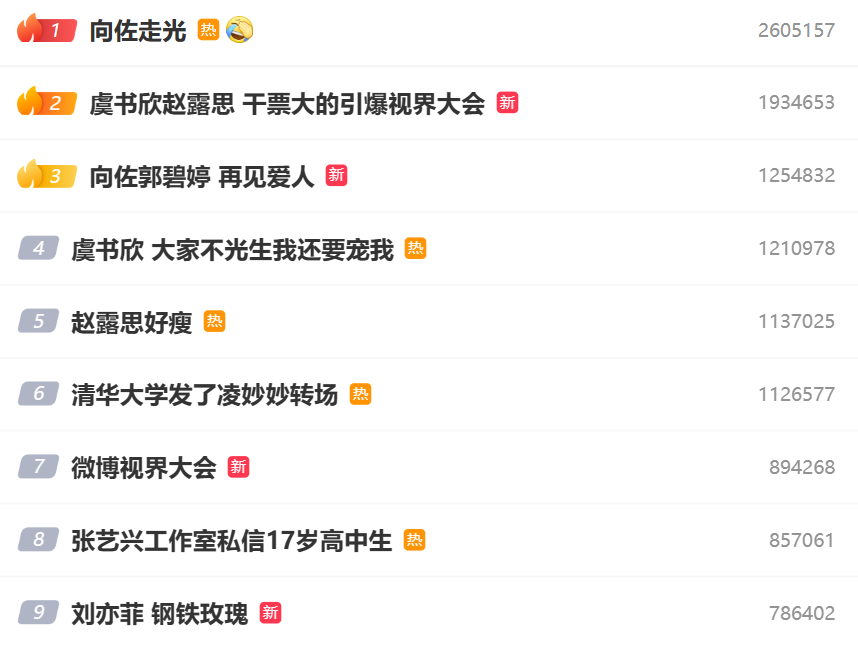View topic 虞书欣 大家不光生我还要宠我
Image resolution: width=858 pixels, height=648 pixels.
(232, 249)
